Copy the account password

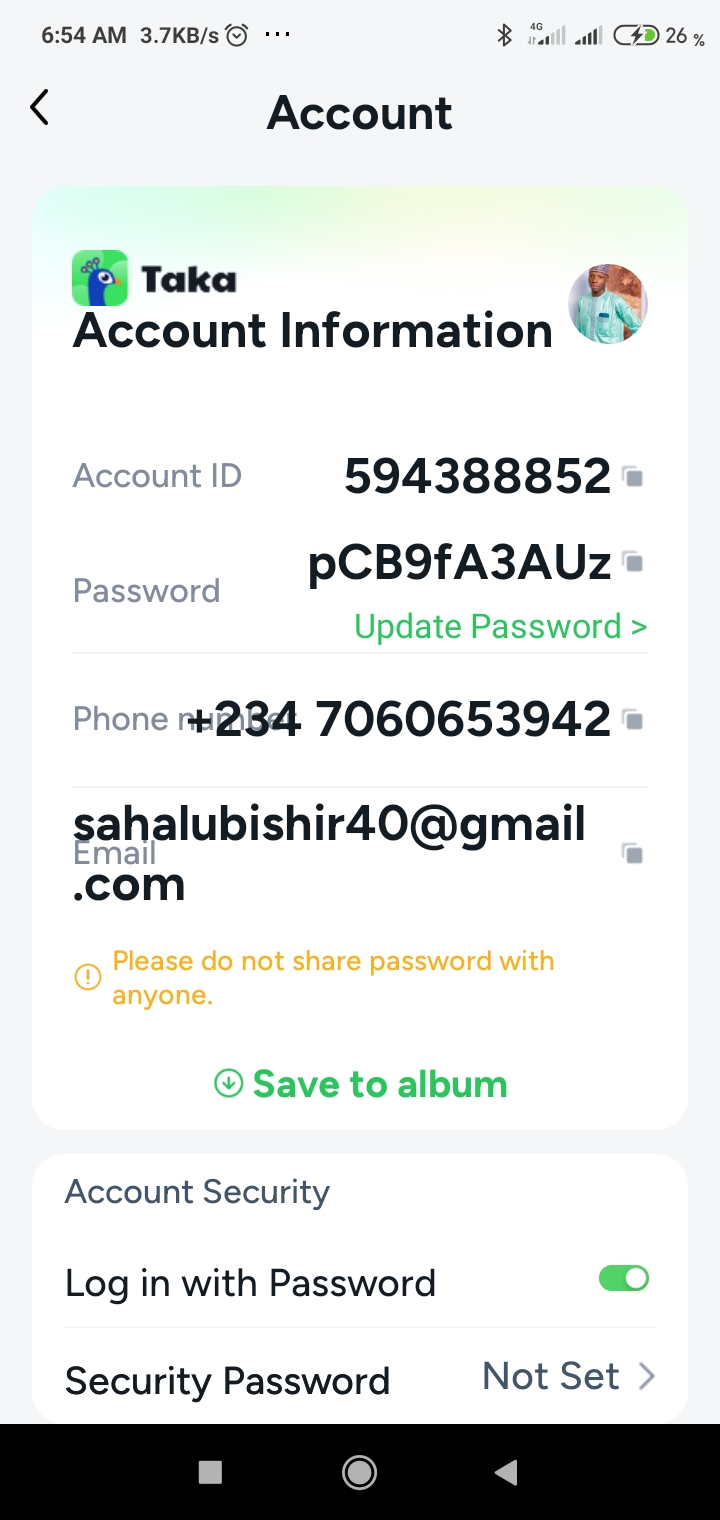tap(632, 562)
